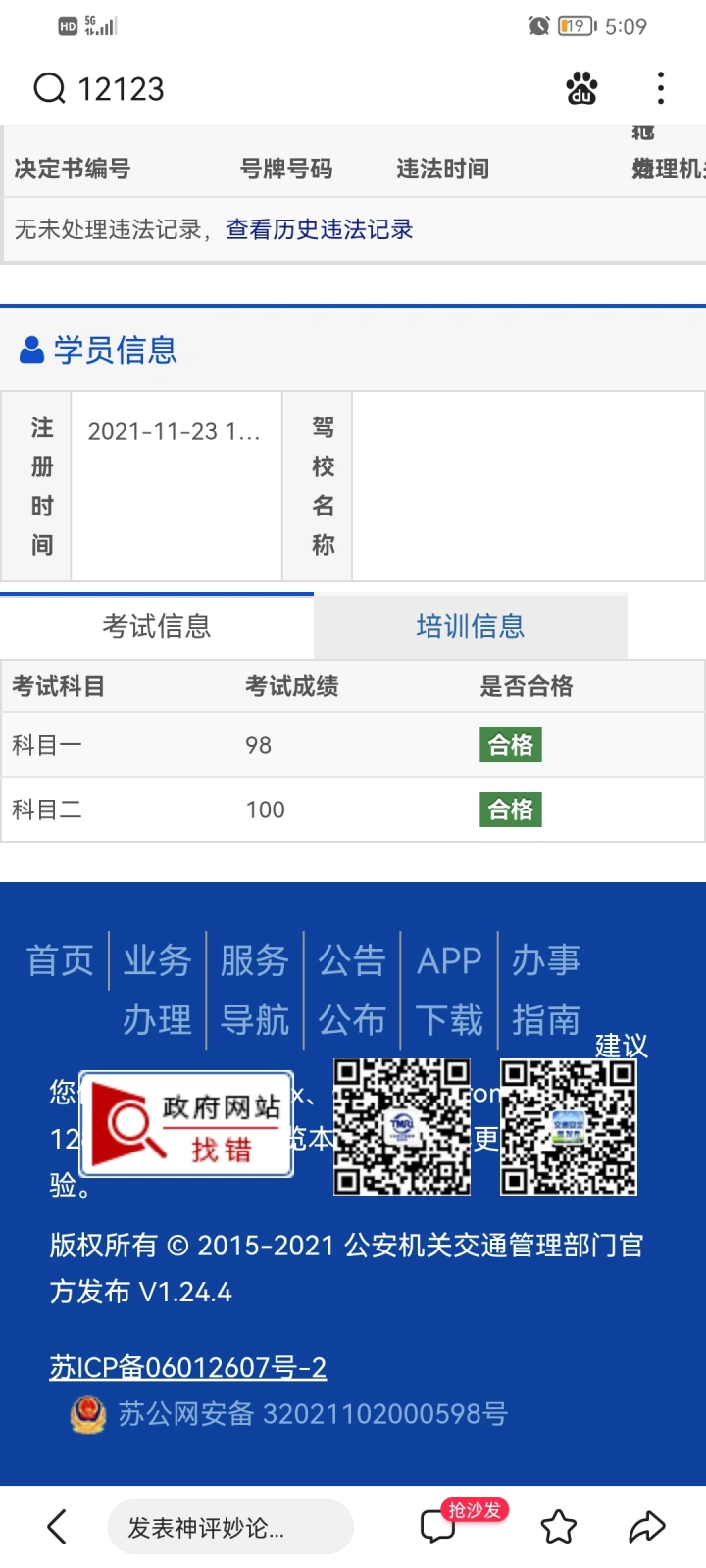Screen dimensions: 706x1568
Task: Open 办事指南 footer link
Action: tap(546, 990)
